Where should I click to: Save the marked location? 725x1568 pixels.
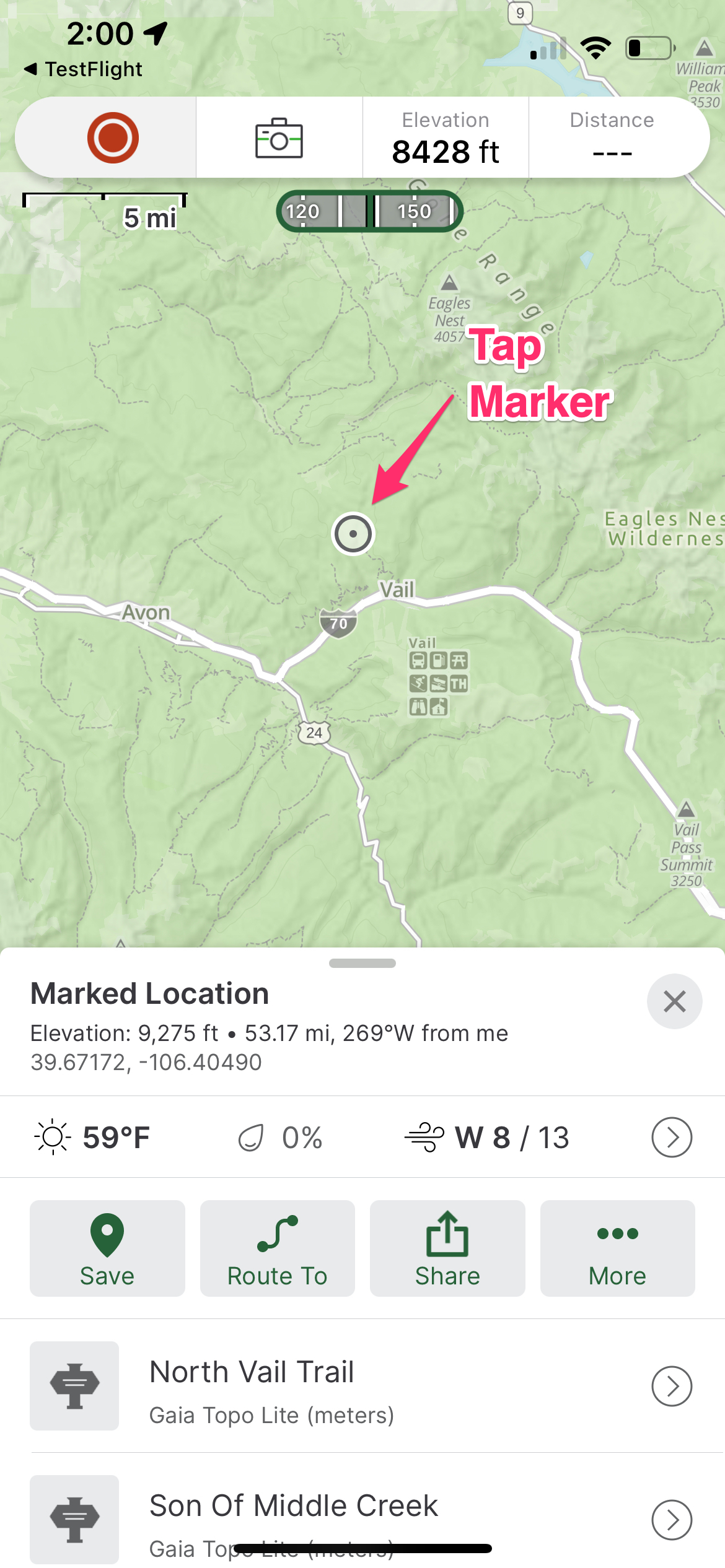[x=107, y=1248]
